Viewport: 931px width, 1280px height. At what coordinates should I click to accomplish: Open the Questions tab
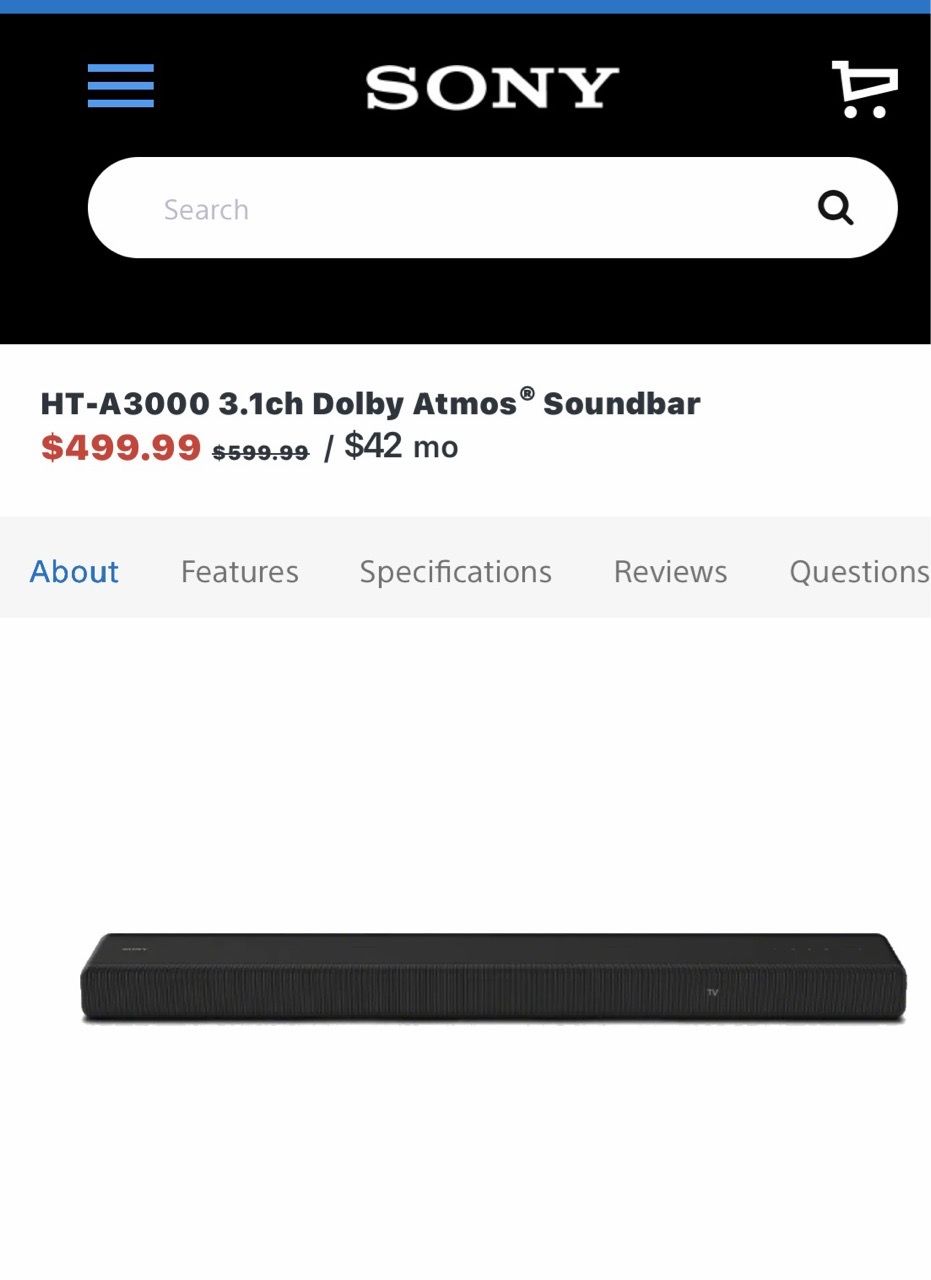[859, 571]
